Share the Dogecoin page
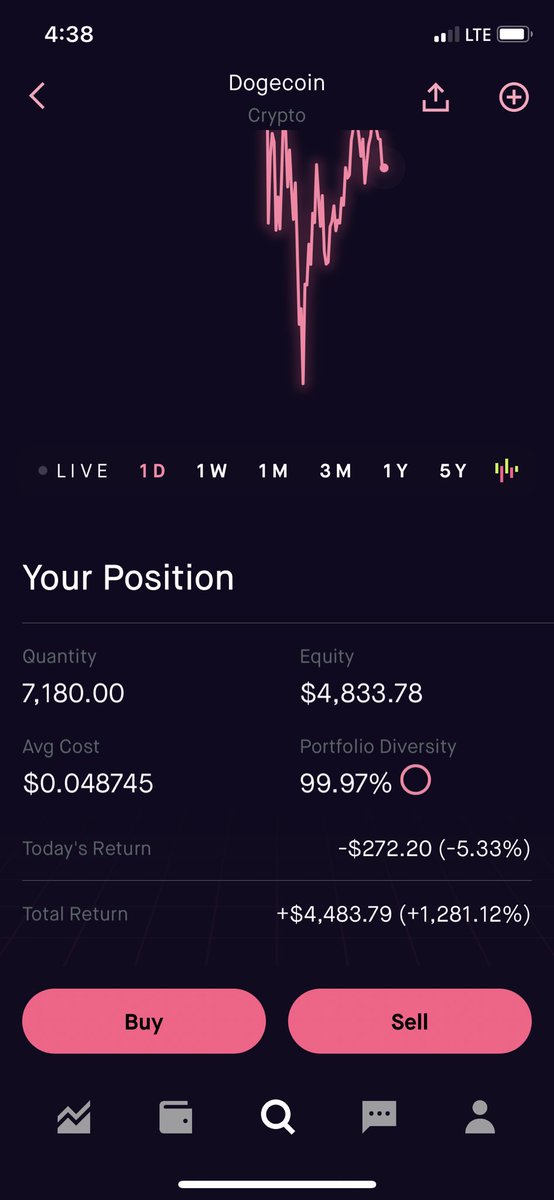Image resolution: width=554 pixels, height=1200 pixels. [436, 97]
